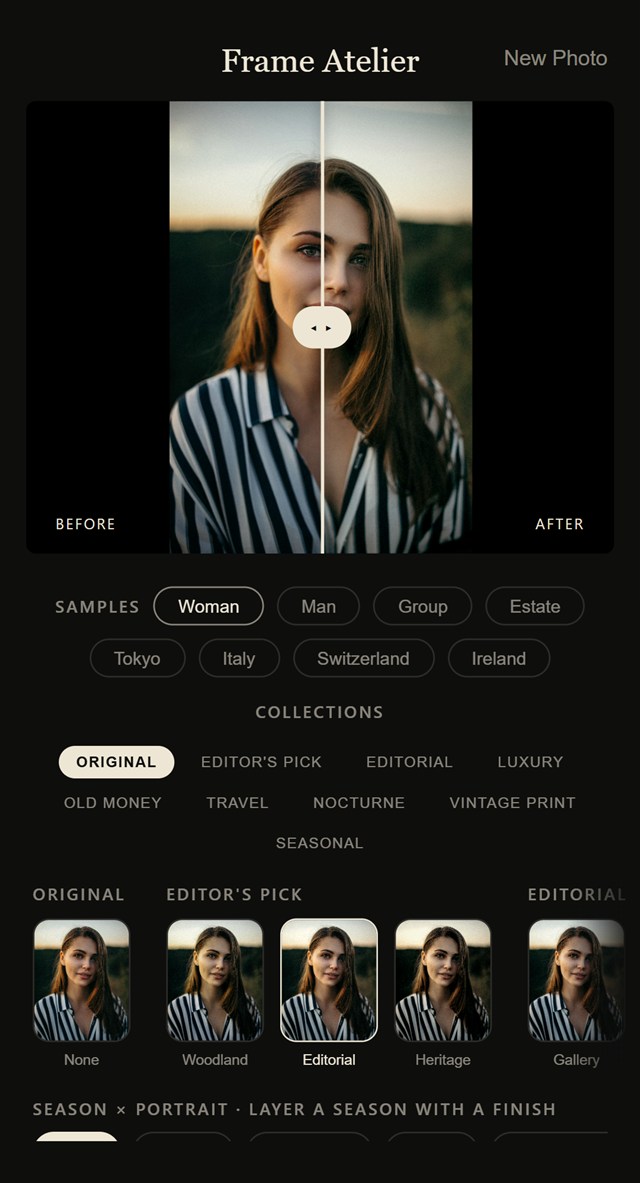The width and height of the screenshot is (640, 1183).
Task: Apply the Woodland filter preset
Action: 215,980
